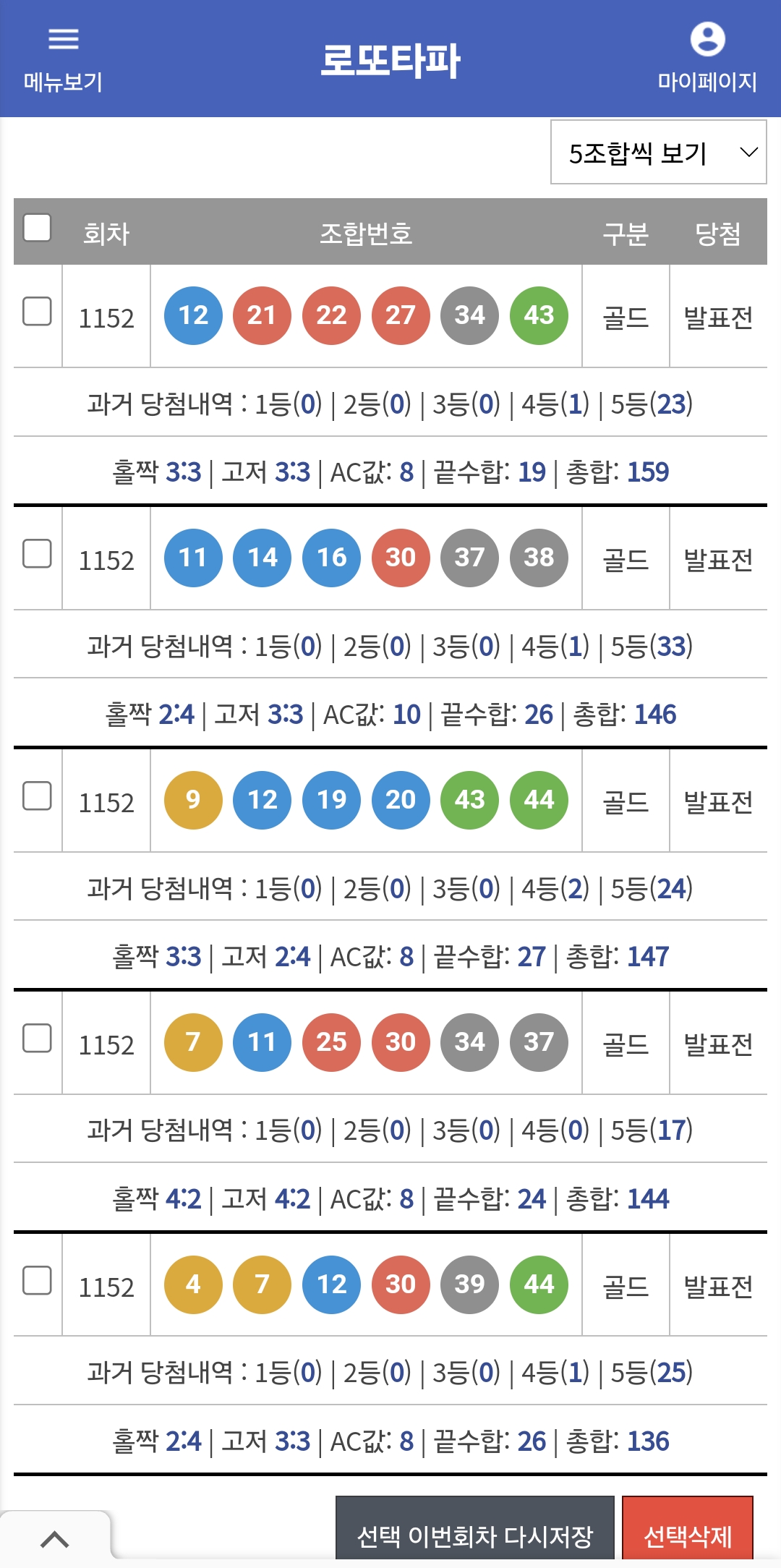The width and height of the screenshot is (781, 1568).
Task: Select the combination starting 11, 14, 16
Action: (37, 554)
